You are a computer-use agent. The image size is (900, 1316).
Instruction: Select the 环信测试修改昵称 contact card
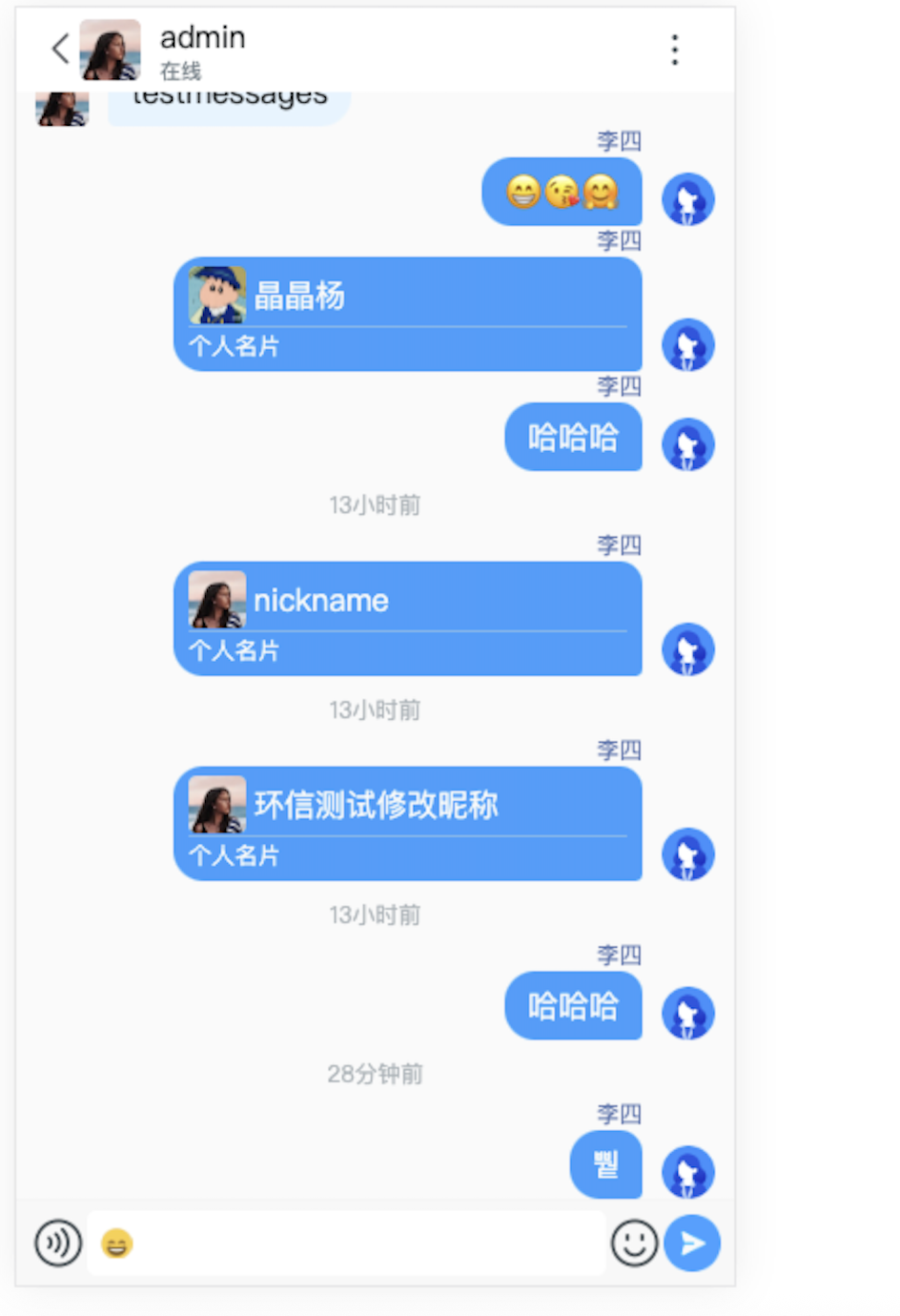[x=408, y=823]
